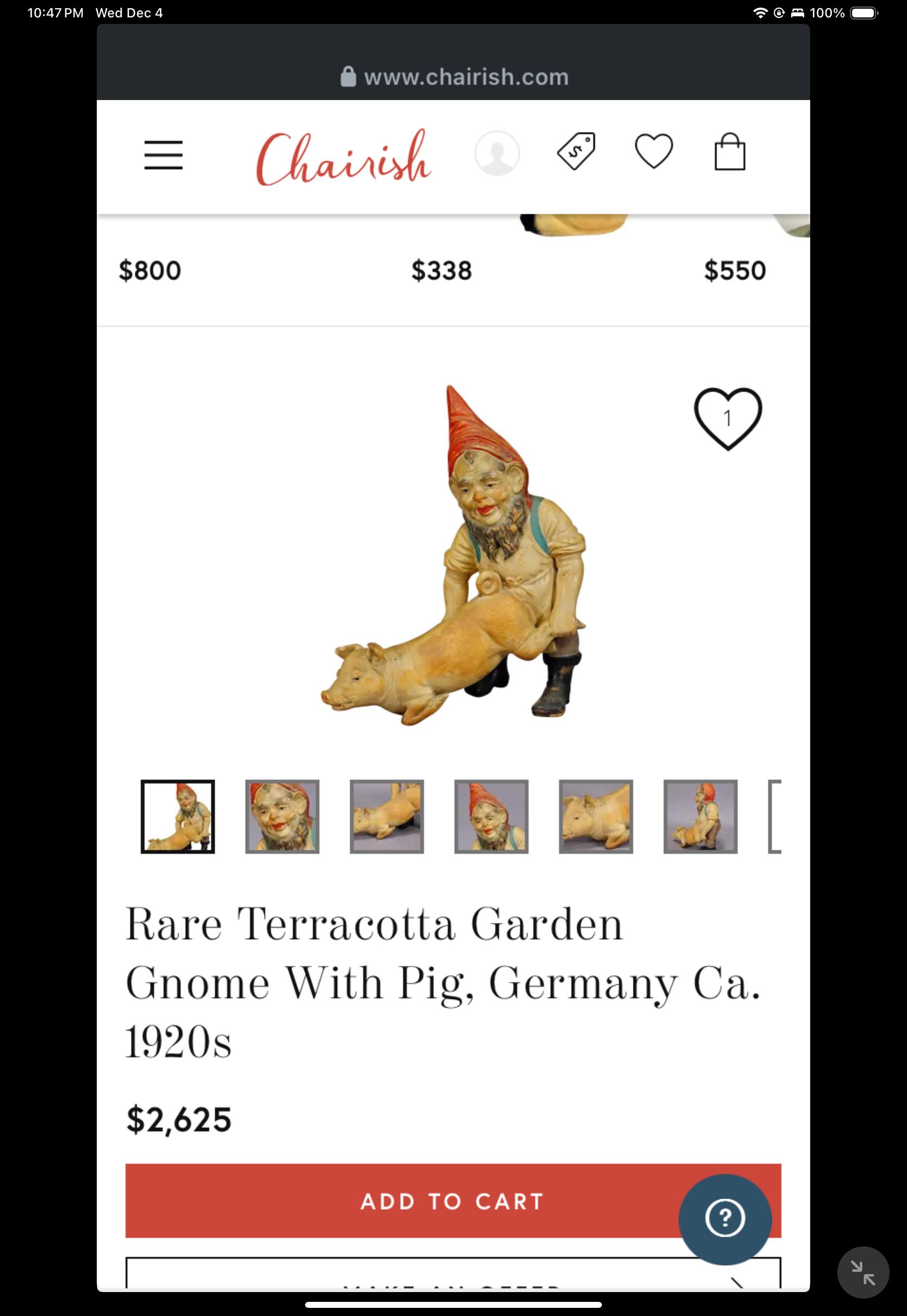The image size is (907, 1316).
Task: Open the $338 related item
Action: click(x=442, y=270)
